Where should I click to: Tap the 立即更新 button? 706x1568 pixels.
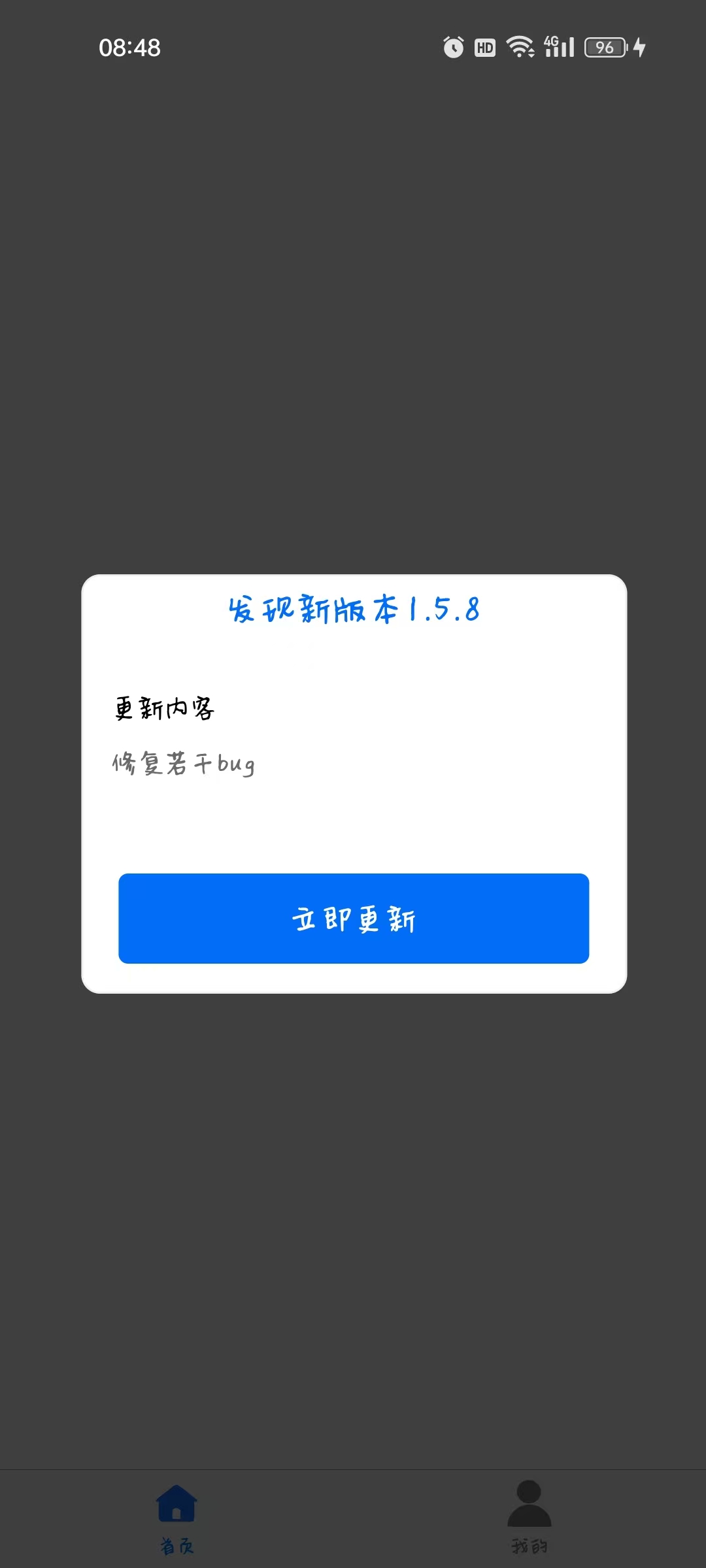click(x=354, y=918)
